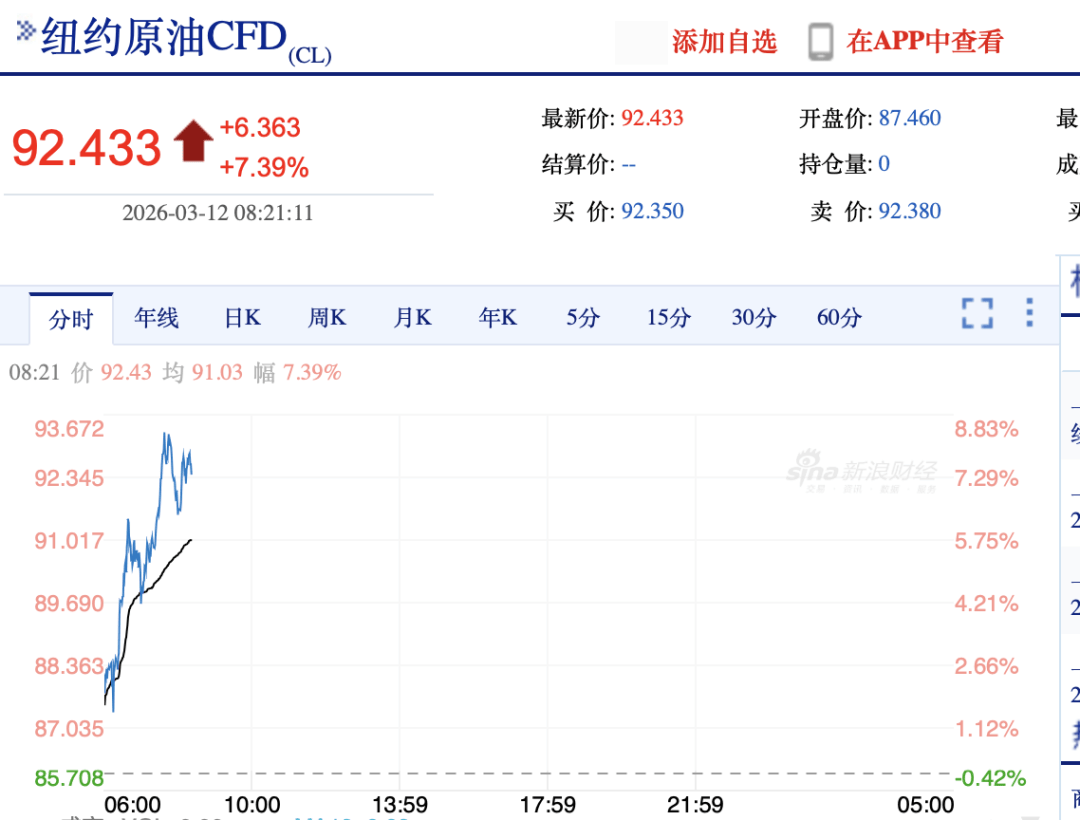This screenshot has height=820, width=1080.
Task: Switch to the 15分 interval
Action: (x=668, y=318)
